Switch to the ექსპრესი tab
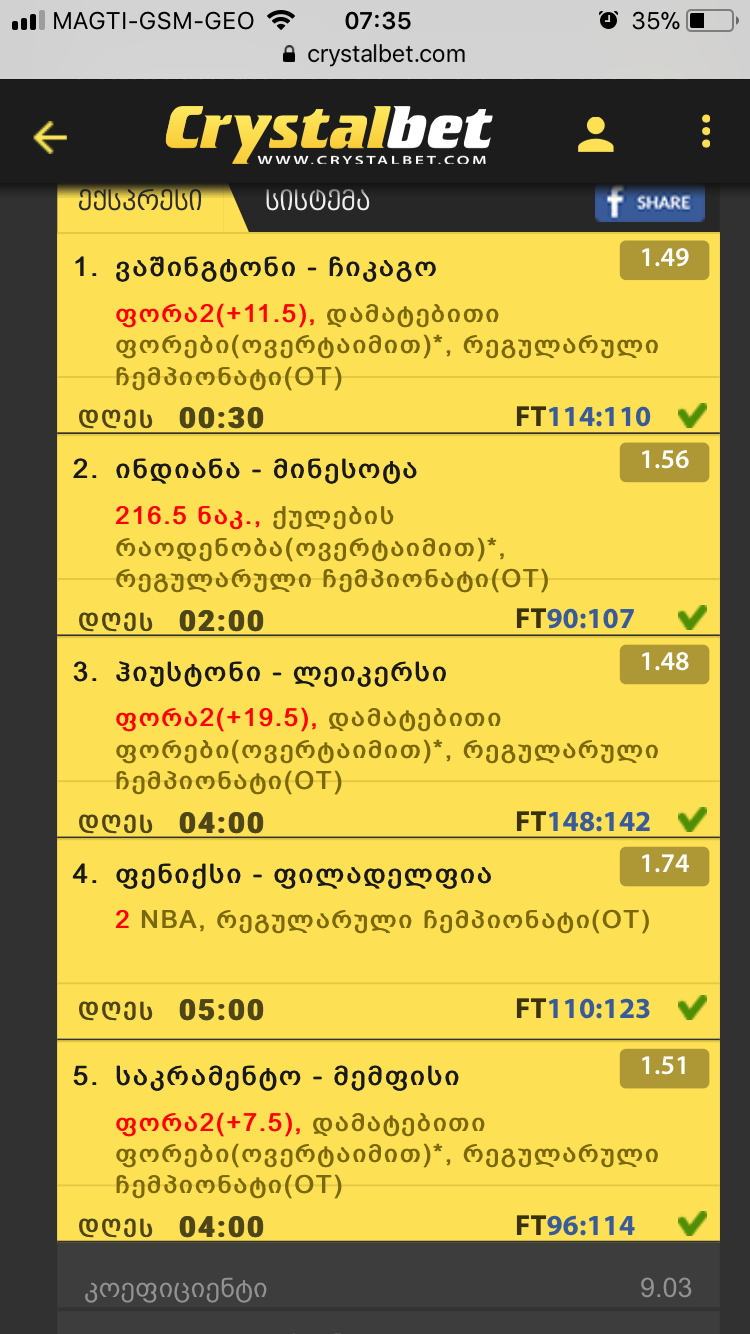This screenshot has width=750, height=1334. tap(140, 201)
